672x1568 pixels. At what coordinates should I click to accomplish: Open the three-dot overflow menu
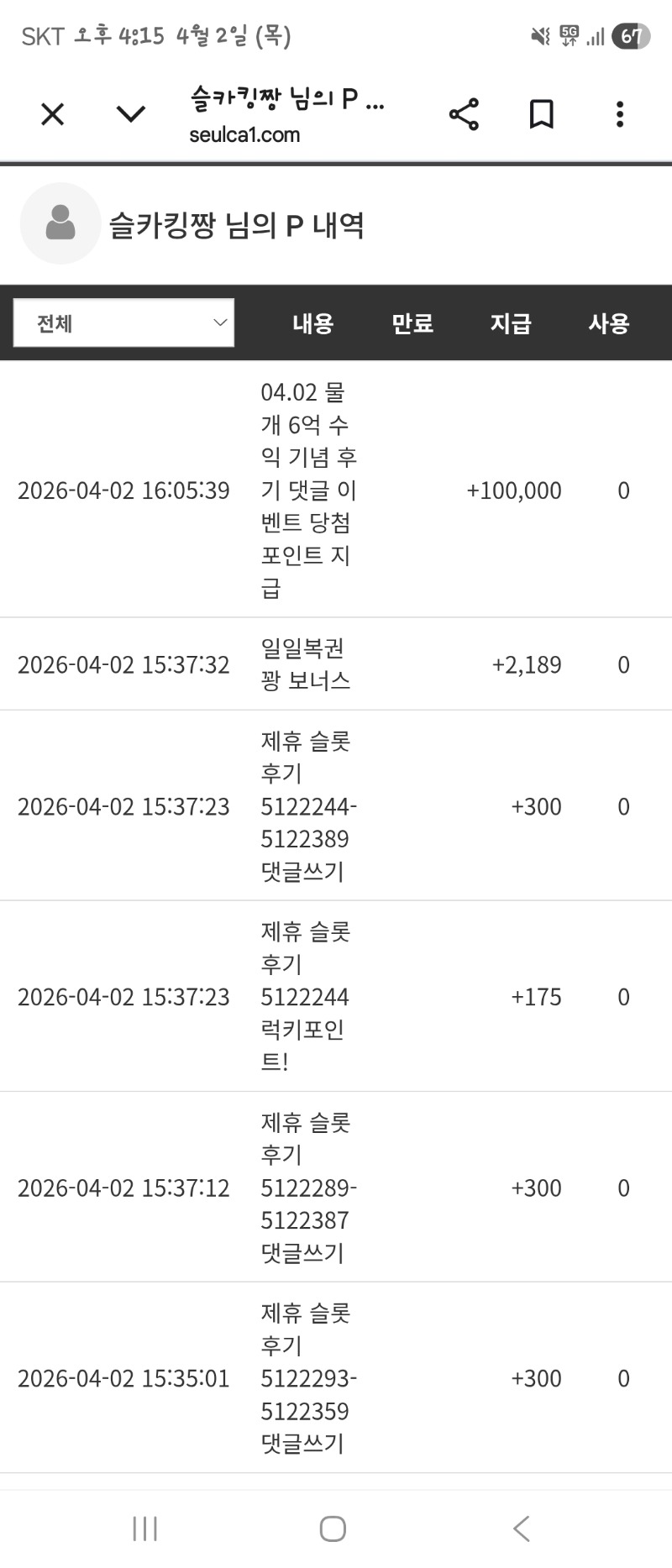pos(620,114)
